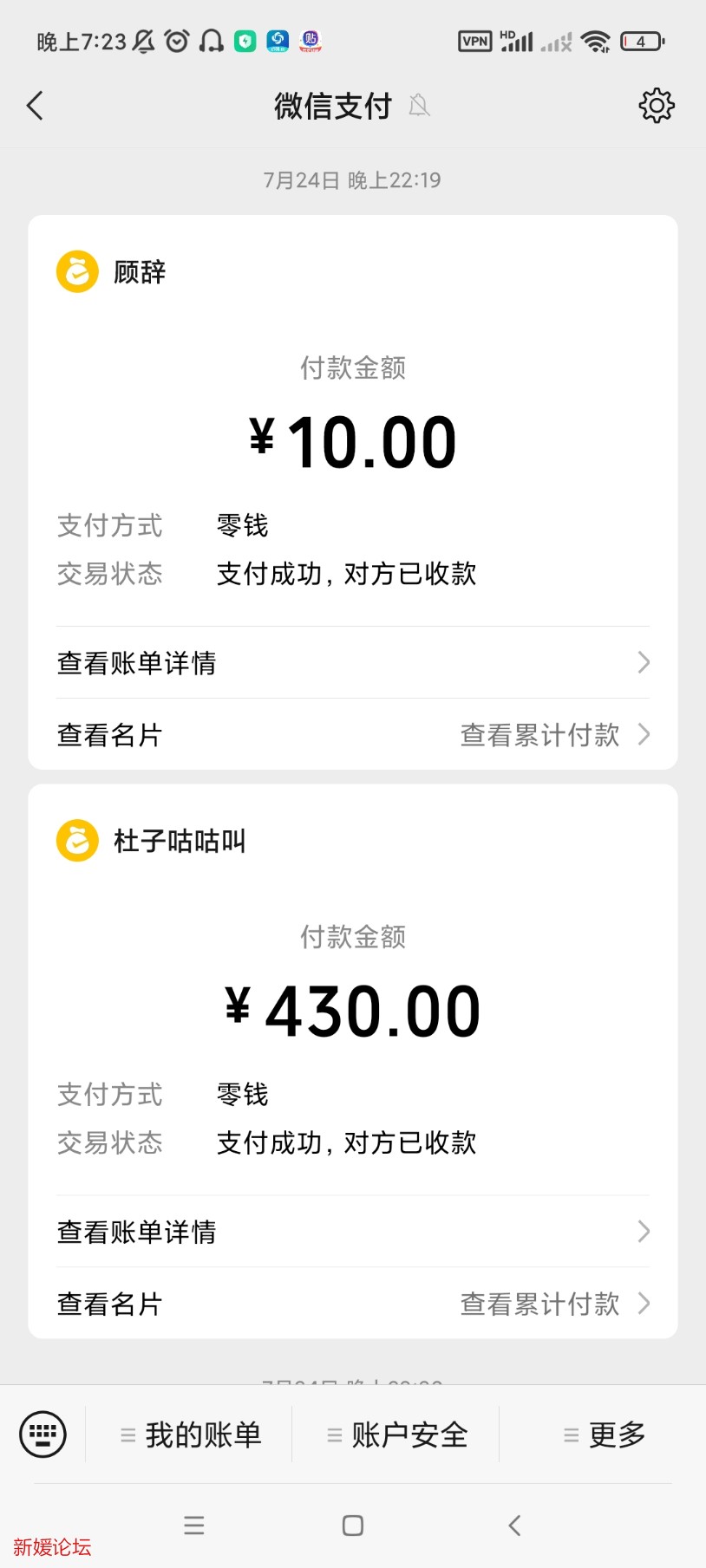Tap the 新媛论坛 watermark text
Screen dimensions: 706x1568
pos(52,1546)
